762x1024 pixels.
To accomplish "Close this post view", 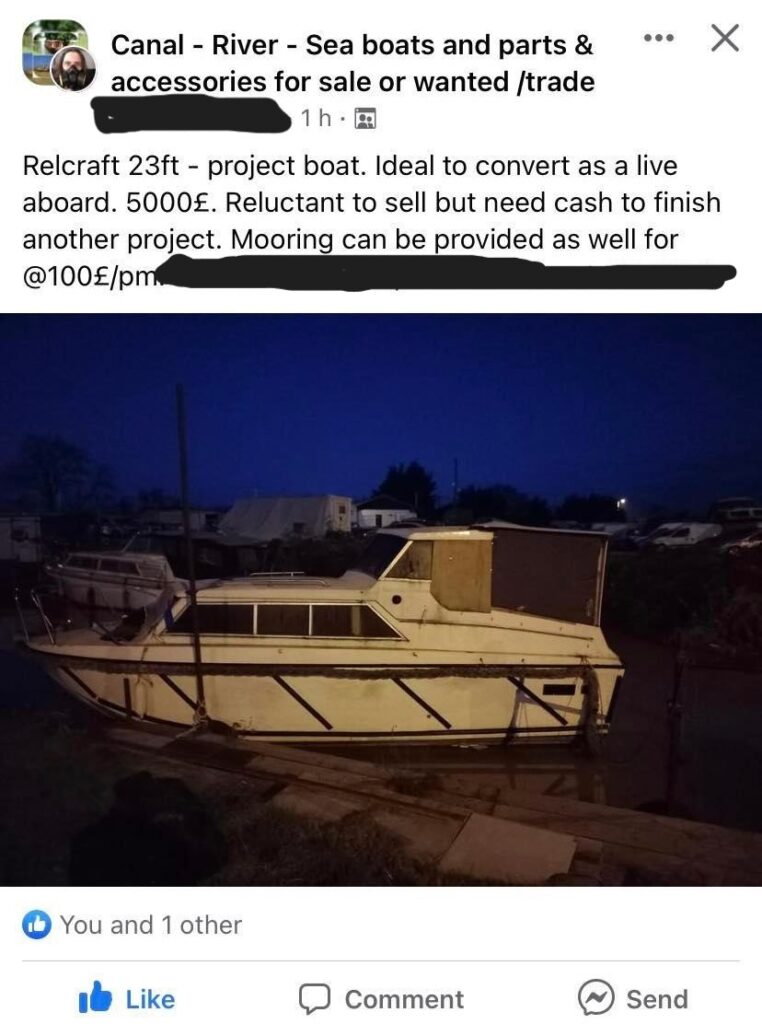I will click(x=725, y=38).
